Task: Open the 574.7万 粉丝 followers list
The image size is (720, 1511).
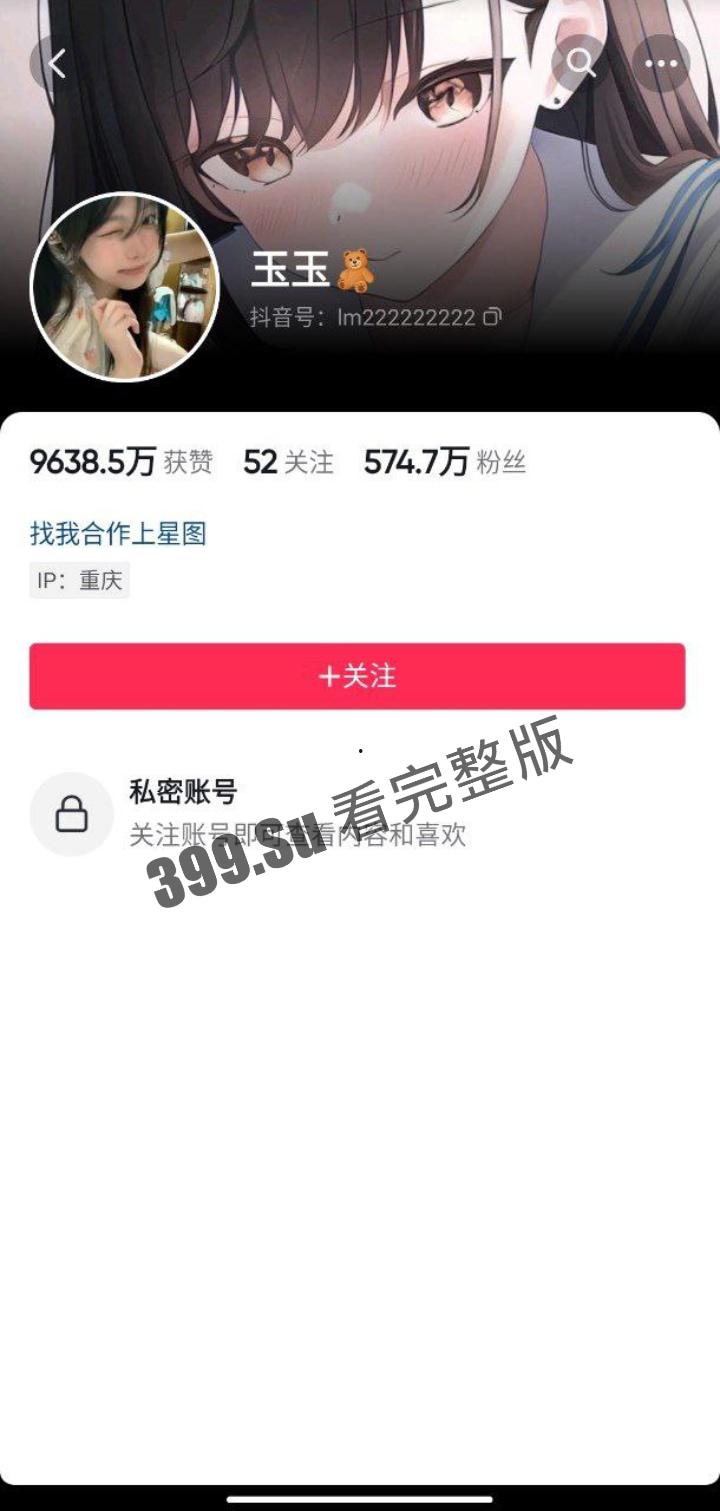Action: pyautogui.click(x=444, y=462)
